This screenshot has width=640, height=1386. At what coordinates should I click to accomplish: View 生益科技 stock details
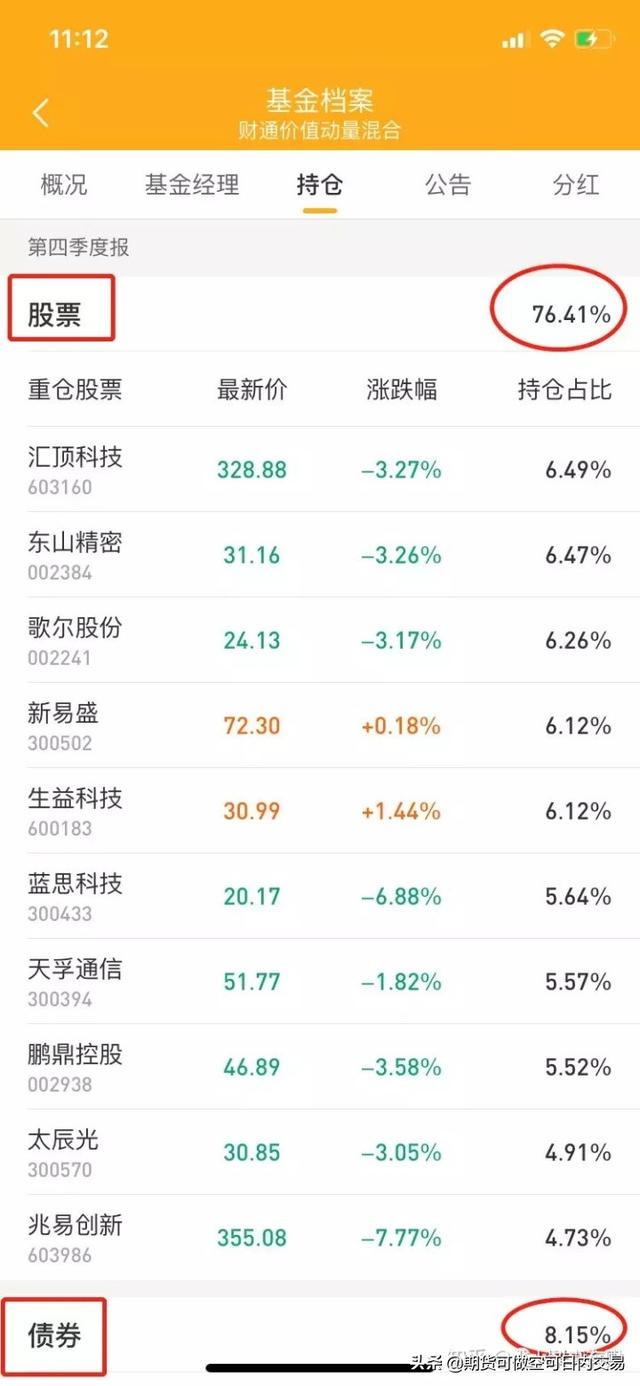[320, 811]
